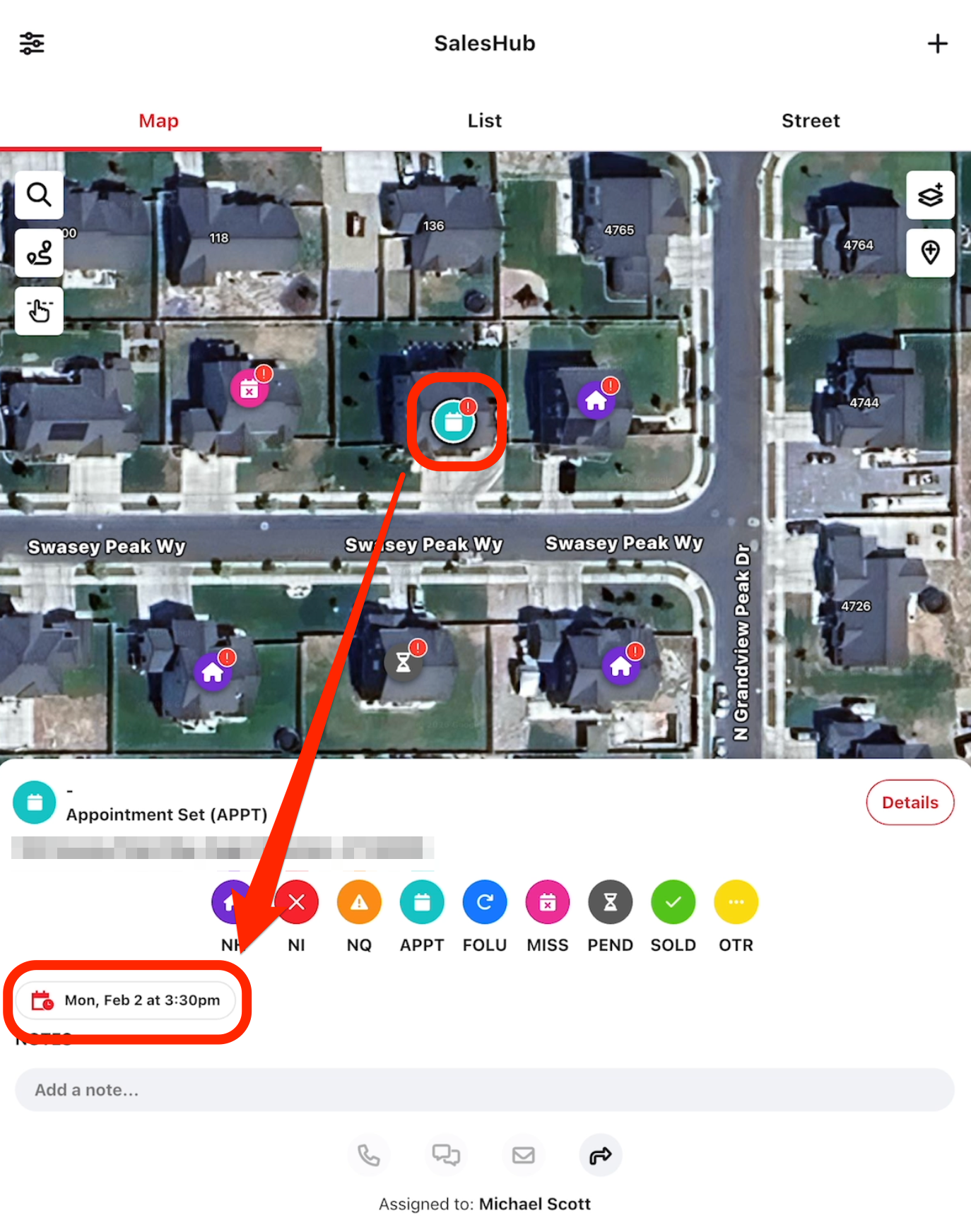Set status to MISS
Screen dimensions: 971x1232
point(548,902)
